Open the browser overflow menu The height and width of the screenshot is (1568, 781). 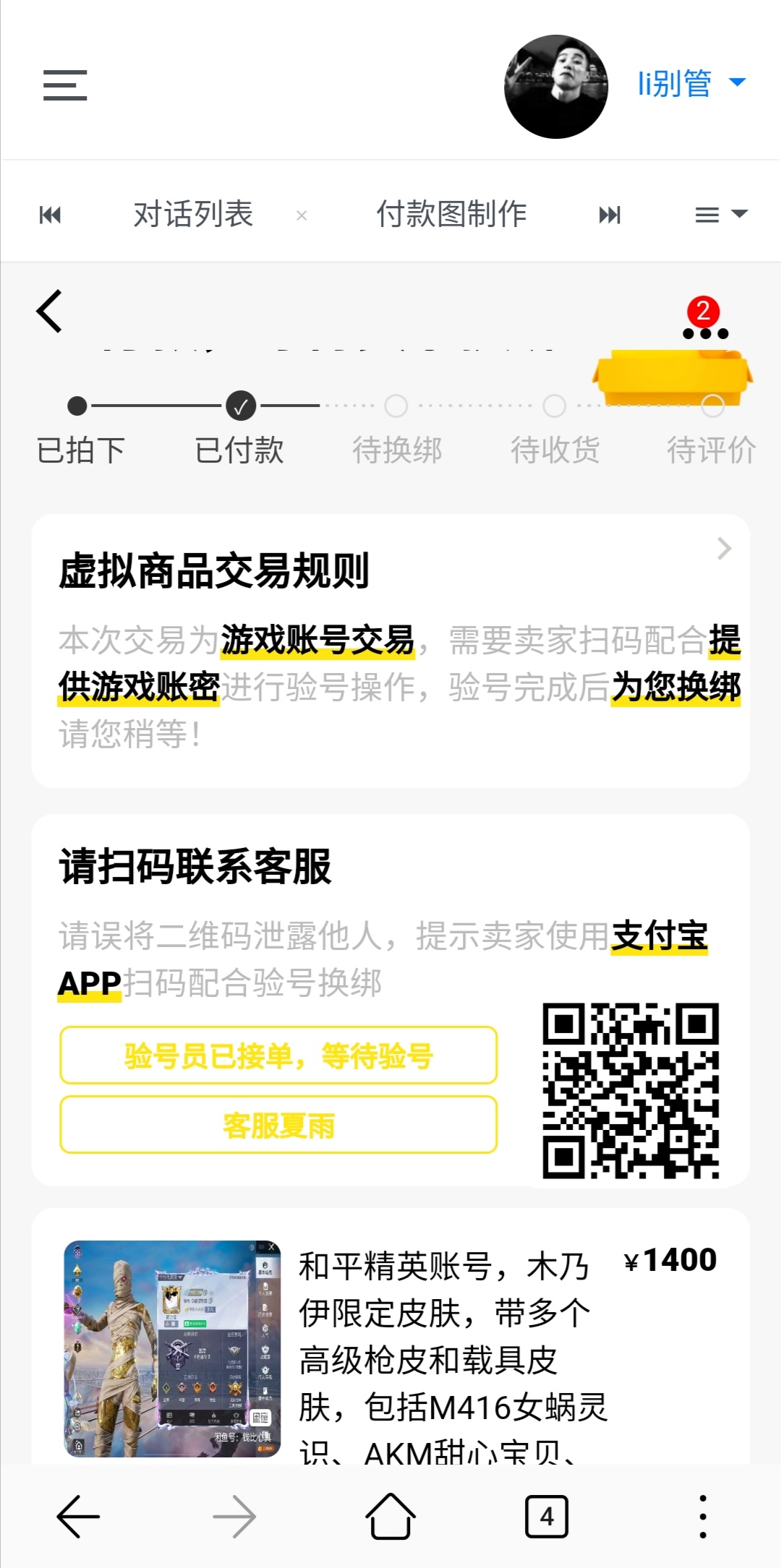(x=702, y=1517)
